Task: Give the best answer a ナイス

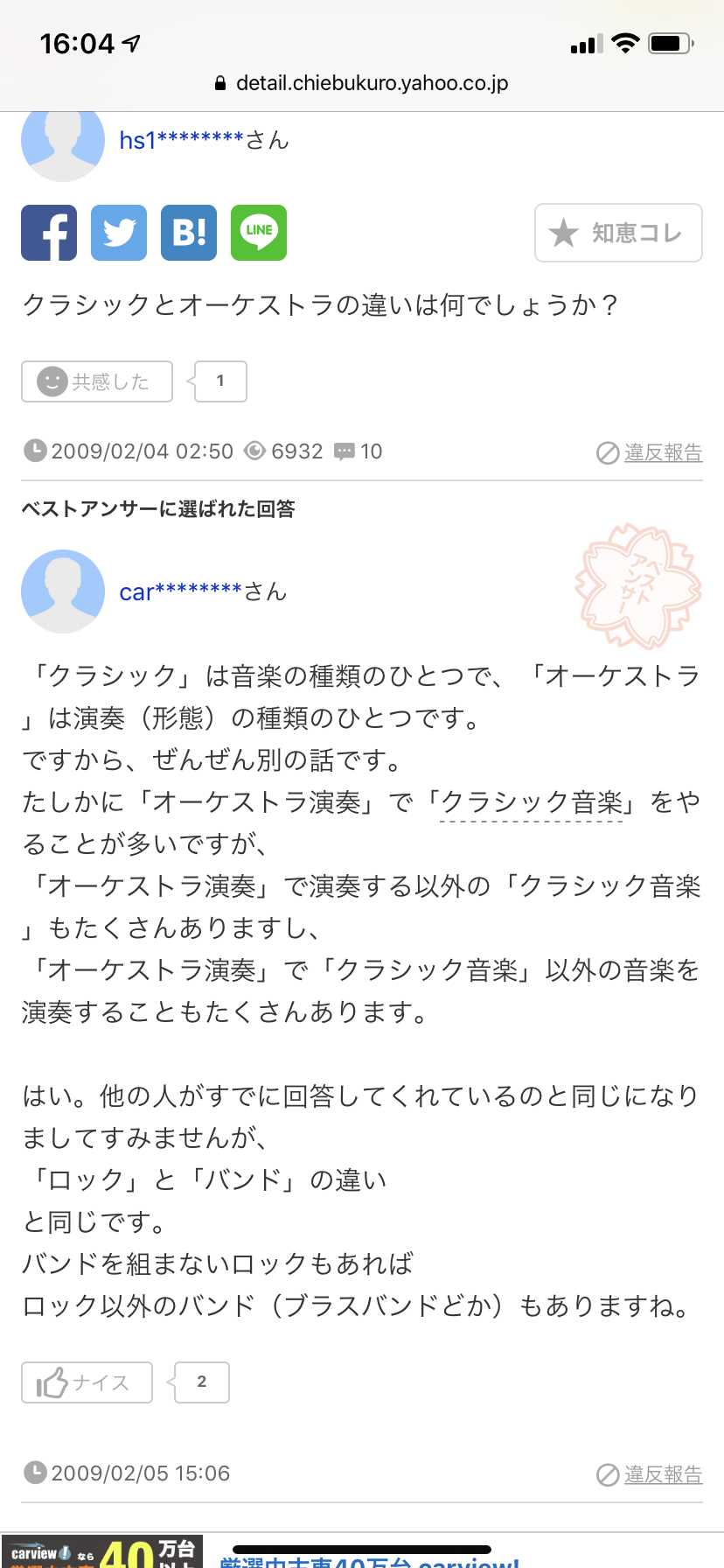Action: point(87,1382)
